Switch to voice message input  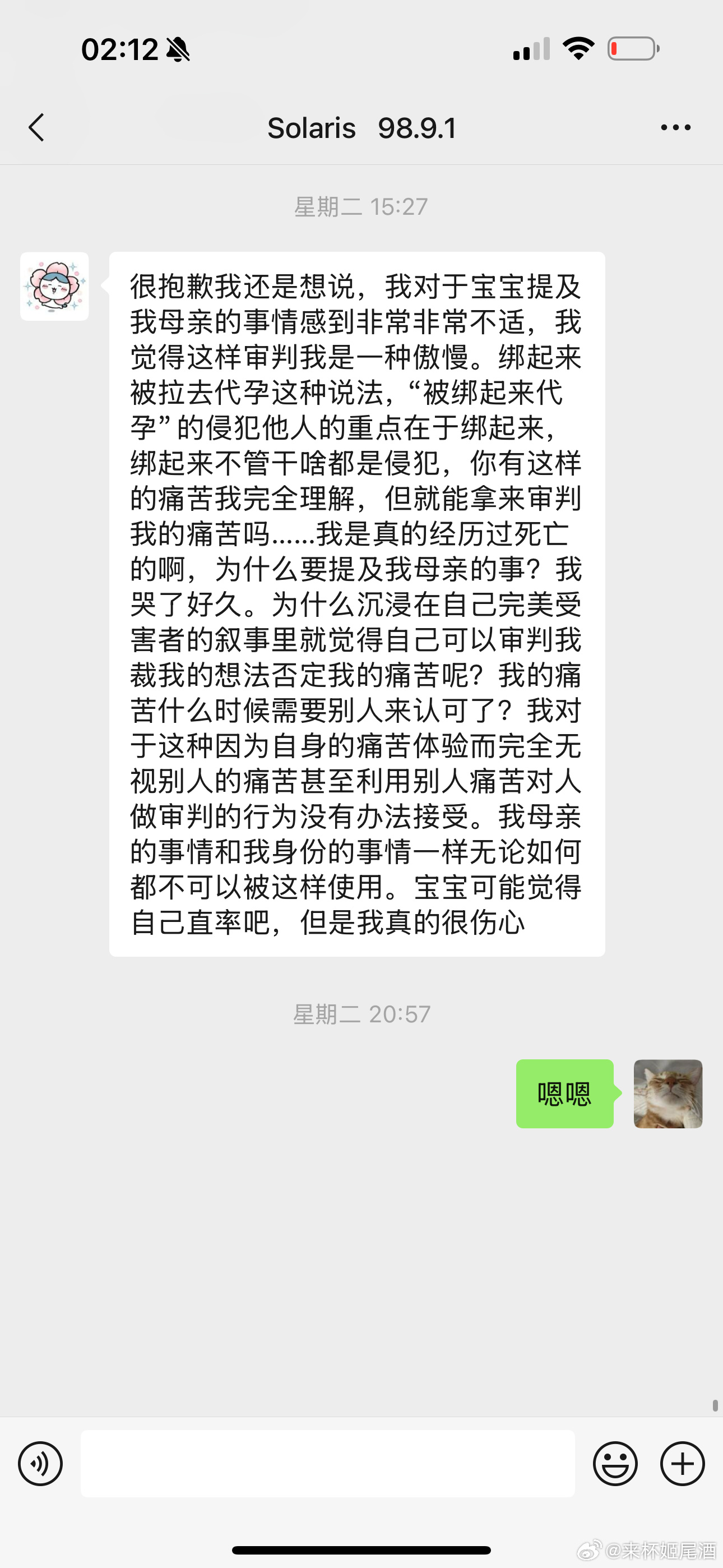(40, 1463)
